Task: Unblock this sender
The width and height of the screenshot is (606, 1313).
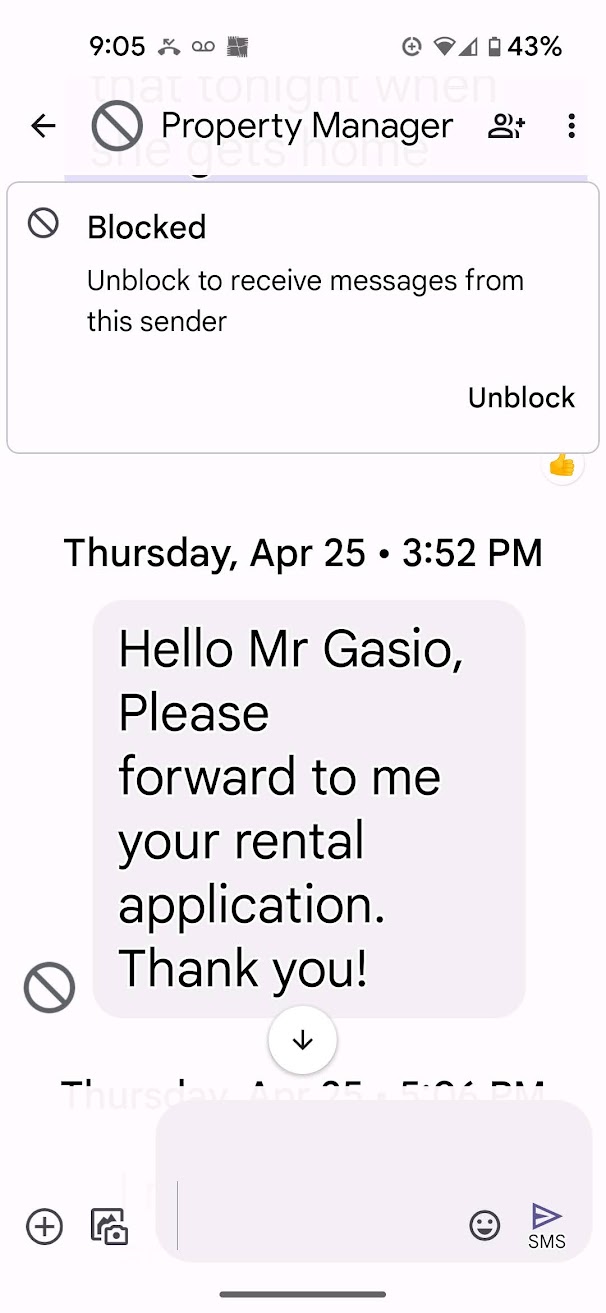Action: [521, 398]
